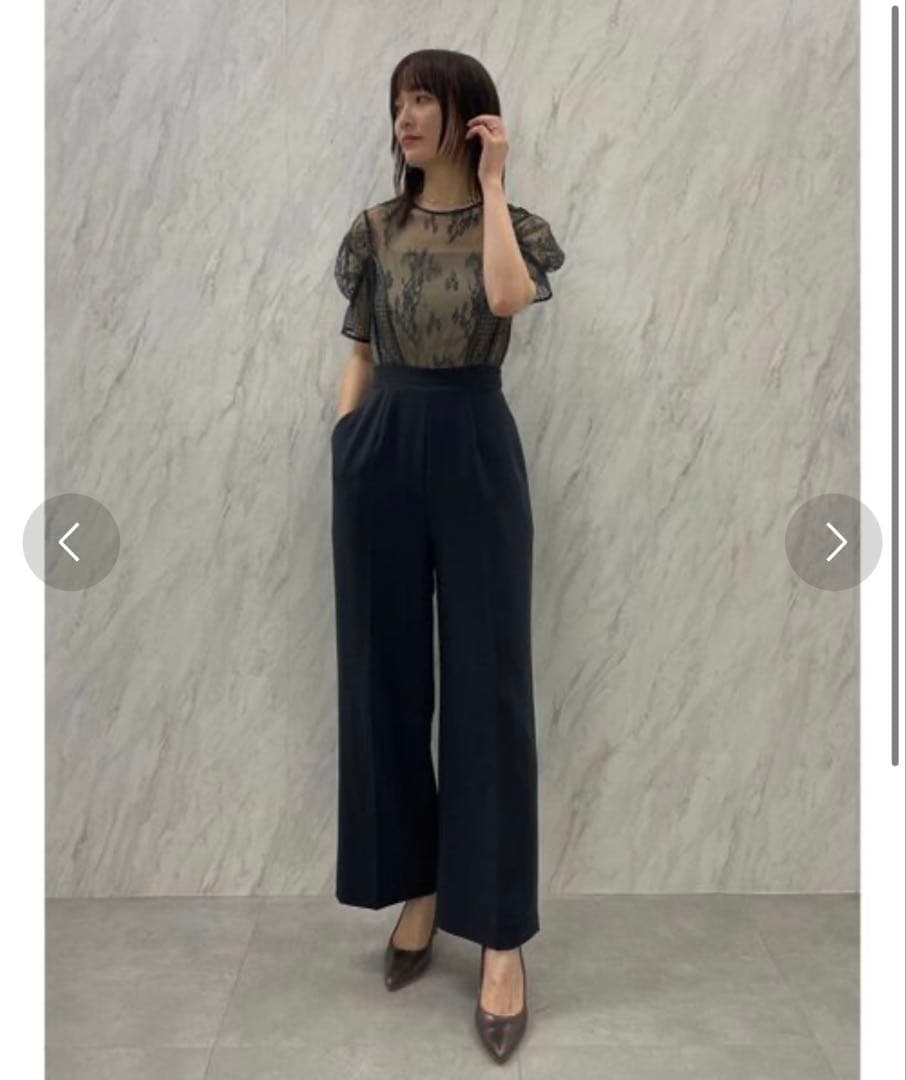Image resolution: width=906 pixels, height=1080 pixels.
Task: Click the gray circle around the right arrow
Action: pyautogui.click(x=836, y=542)
